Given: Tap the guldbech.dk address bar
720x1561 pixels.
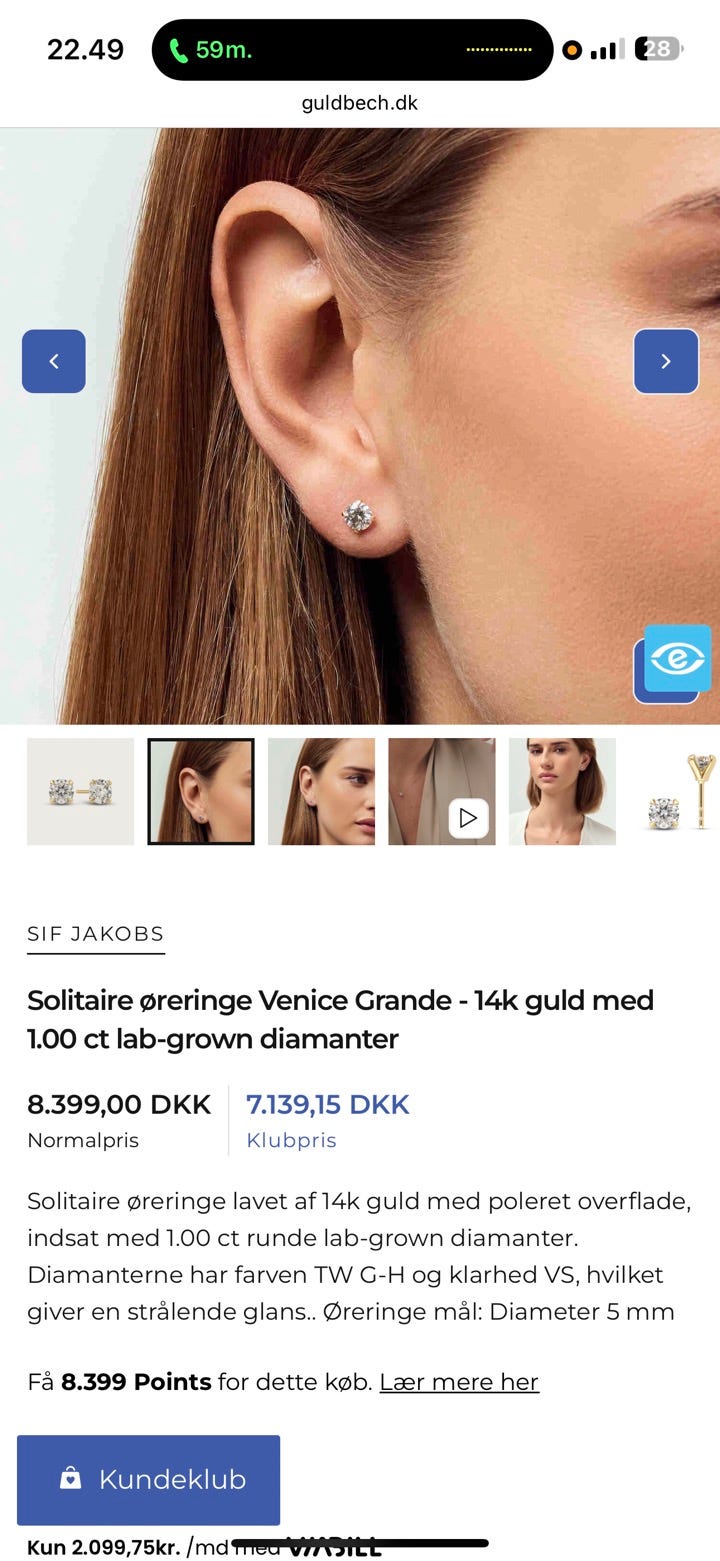Looking at the screenshot, I should tap(360, 102).
